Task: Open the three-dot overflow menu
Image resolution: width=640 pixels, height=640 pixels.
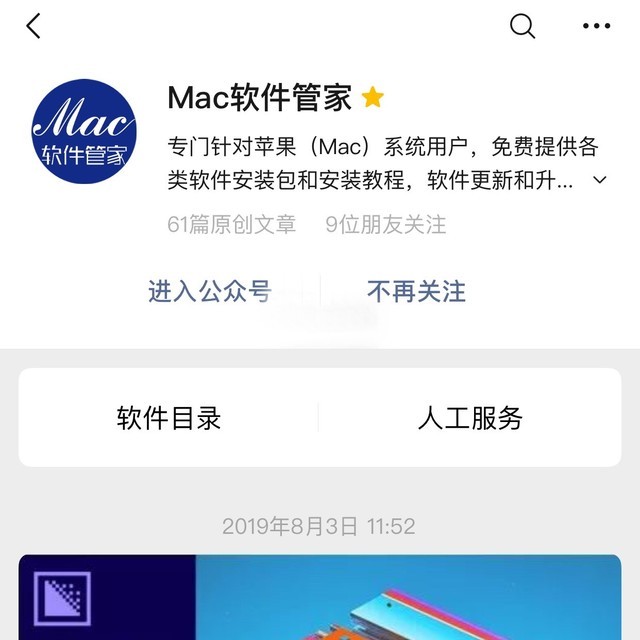Action: coord(596,26)
